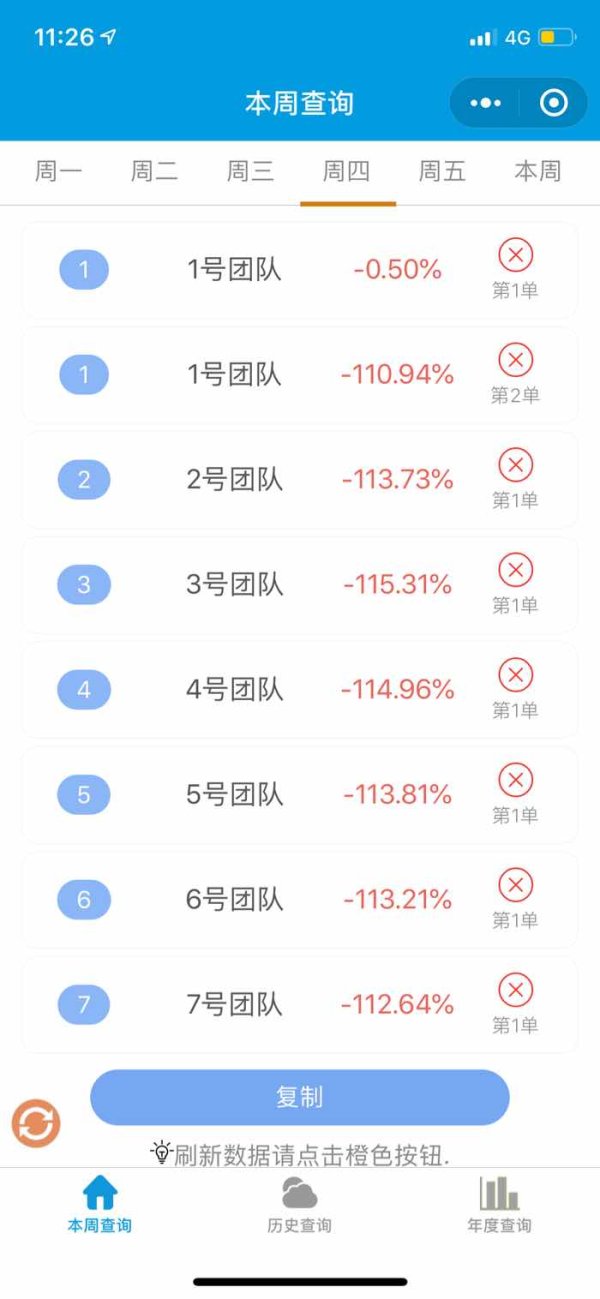Open the 年度查询 tab

click(x=499, y=1205)
